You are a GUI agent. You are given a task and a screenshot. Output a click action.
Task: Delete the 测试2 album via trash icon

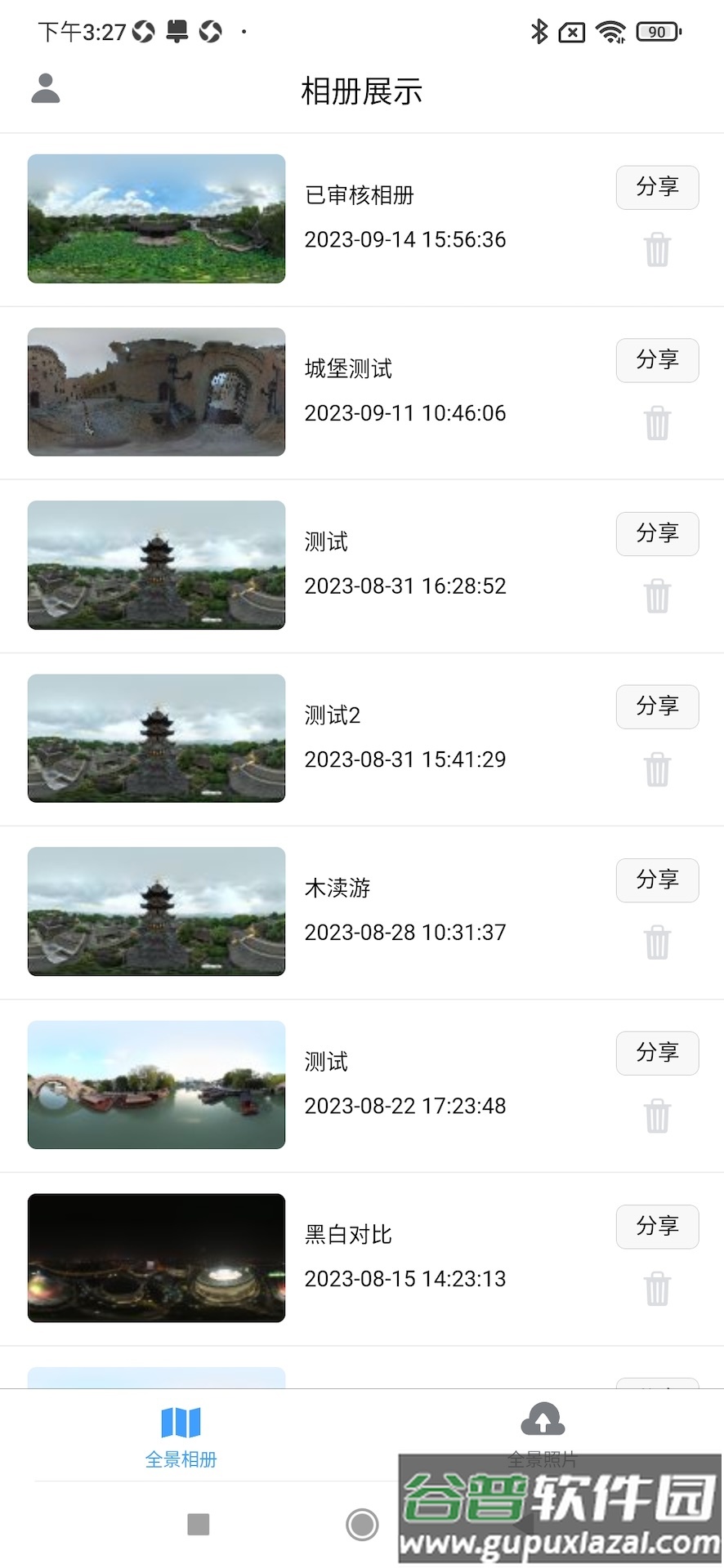click(658, 769)
